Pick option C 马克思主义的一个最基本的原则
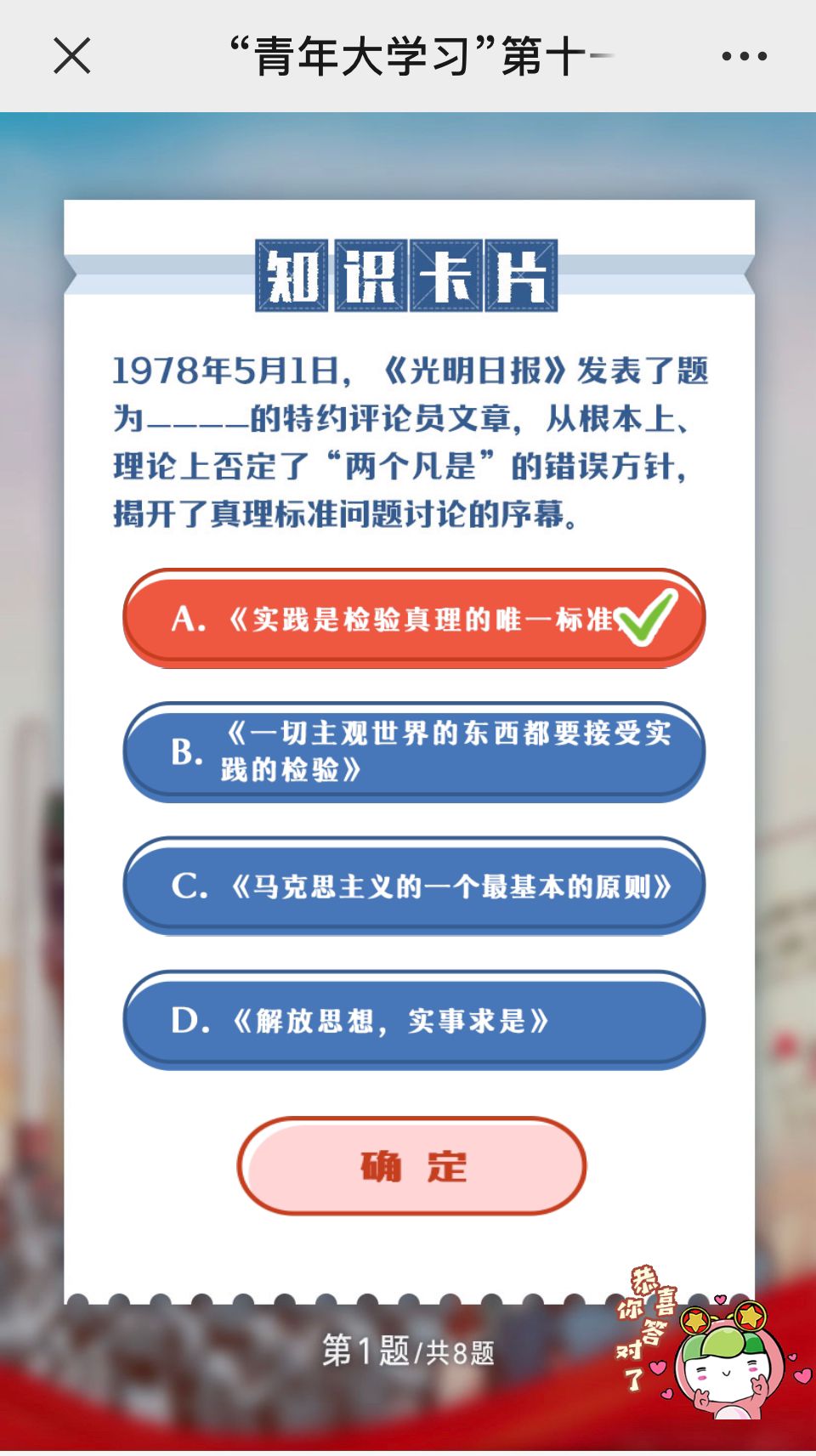816x1456 pixels. (x=414, y=887)
